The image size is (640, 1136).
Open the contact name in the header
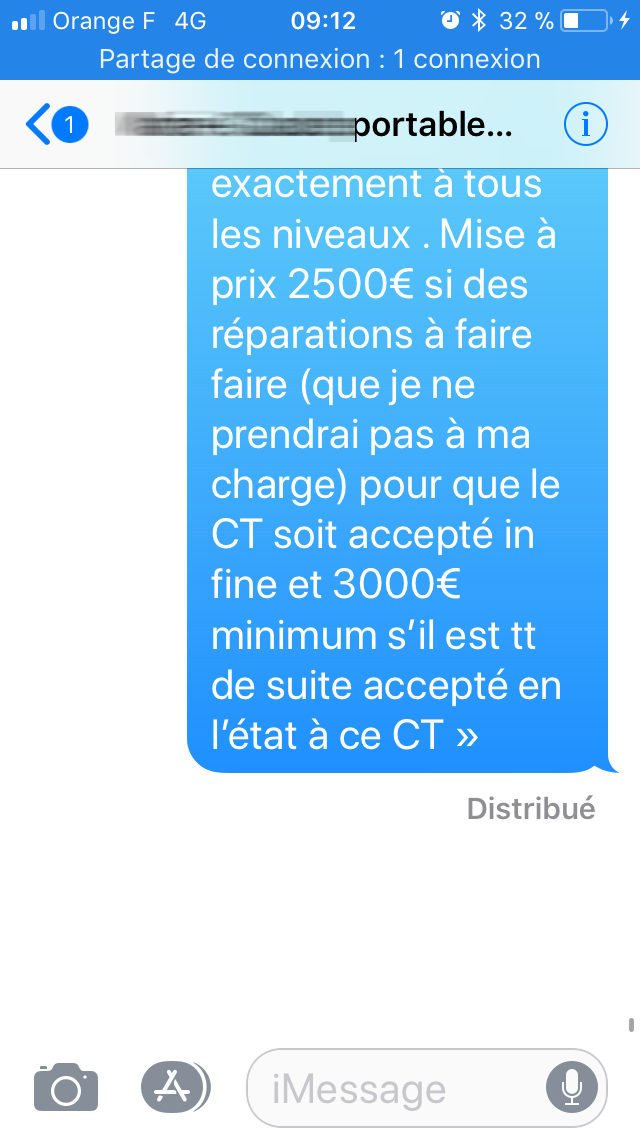tap(314, 125)
